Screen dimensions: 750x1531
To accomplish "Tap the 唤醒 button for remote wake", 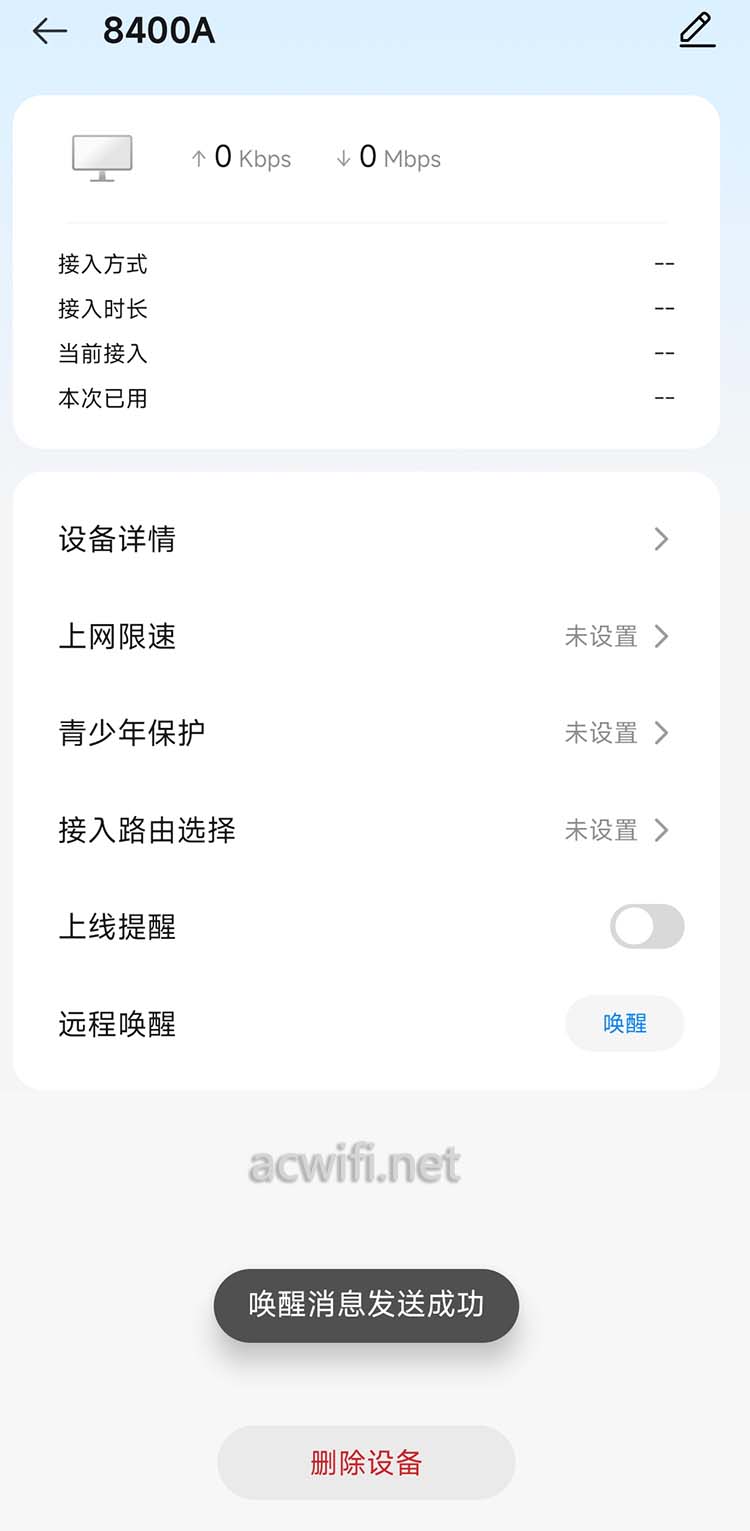I will click(625, 1024).
